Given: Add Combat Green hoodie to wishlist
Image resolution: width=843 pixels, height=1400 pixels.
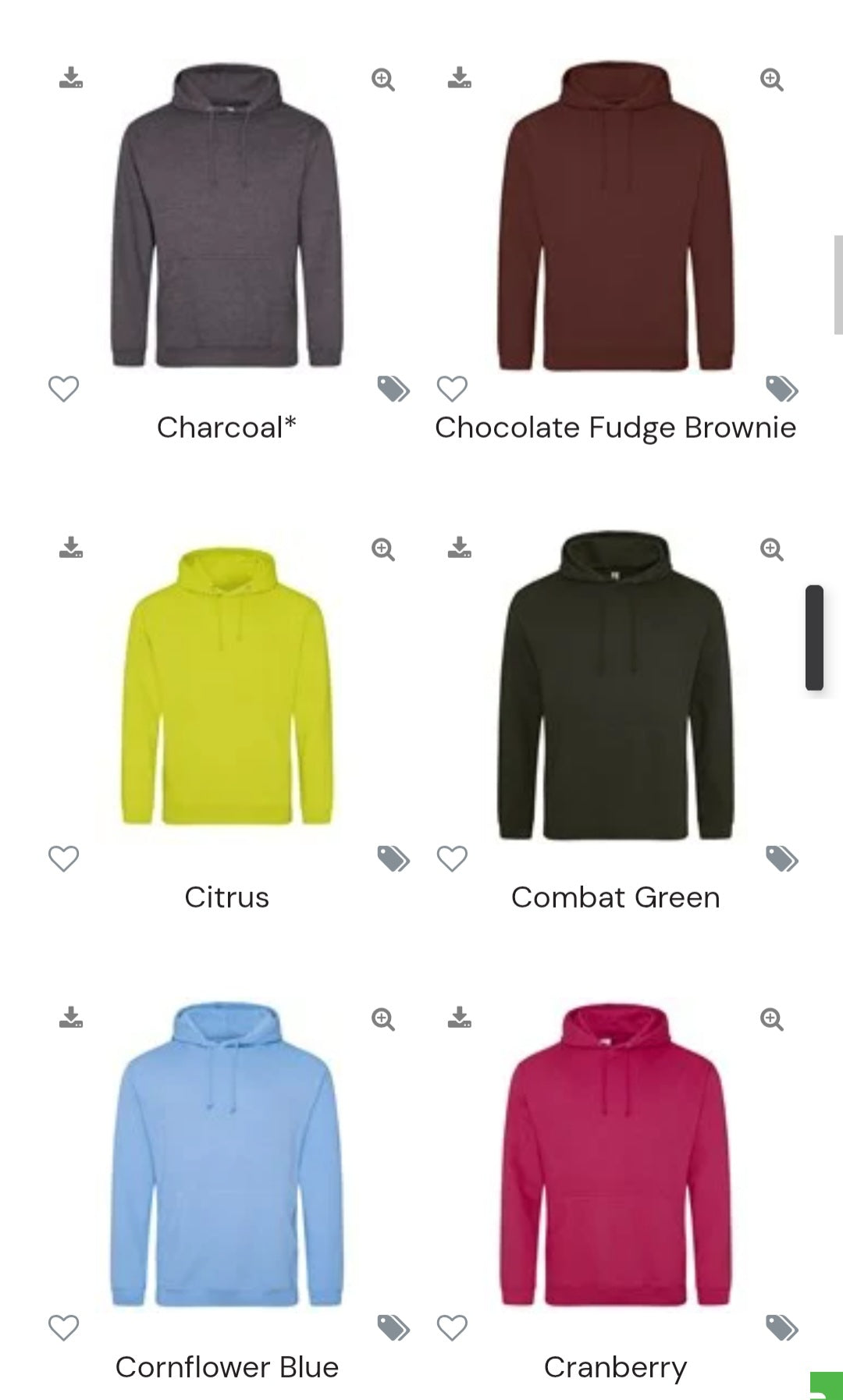Looking at the screenshot, I should [452, 858].
